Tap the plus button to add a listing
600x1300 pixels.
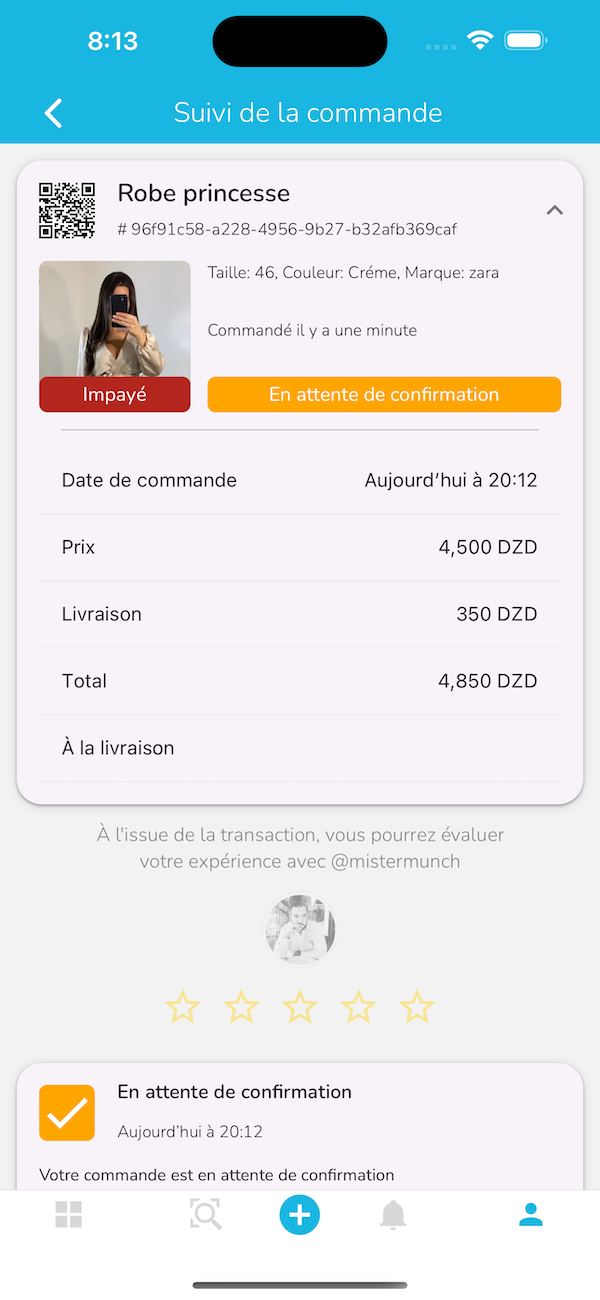click(300, 1215)
